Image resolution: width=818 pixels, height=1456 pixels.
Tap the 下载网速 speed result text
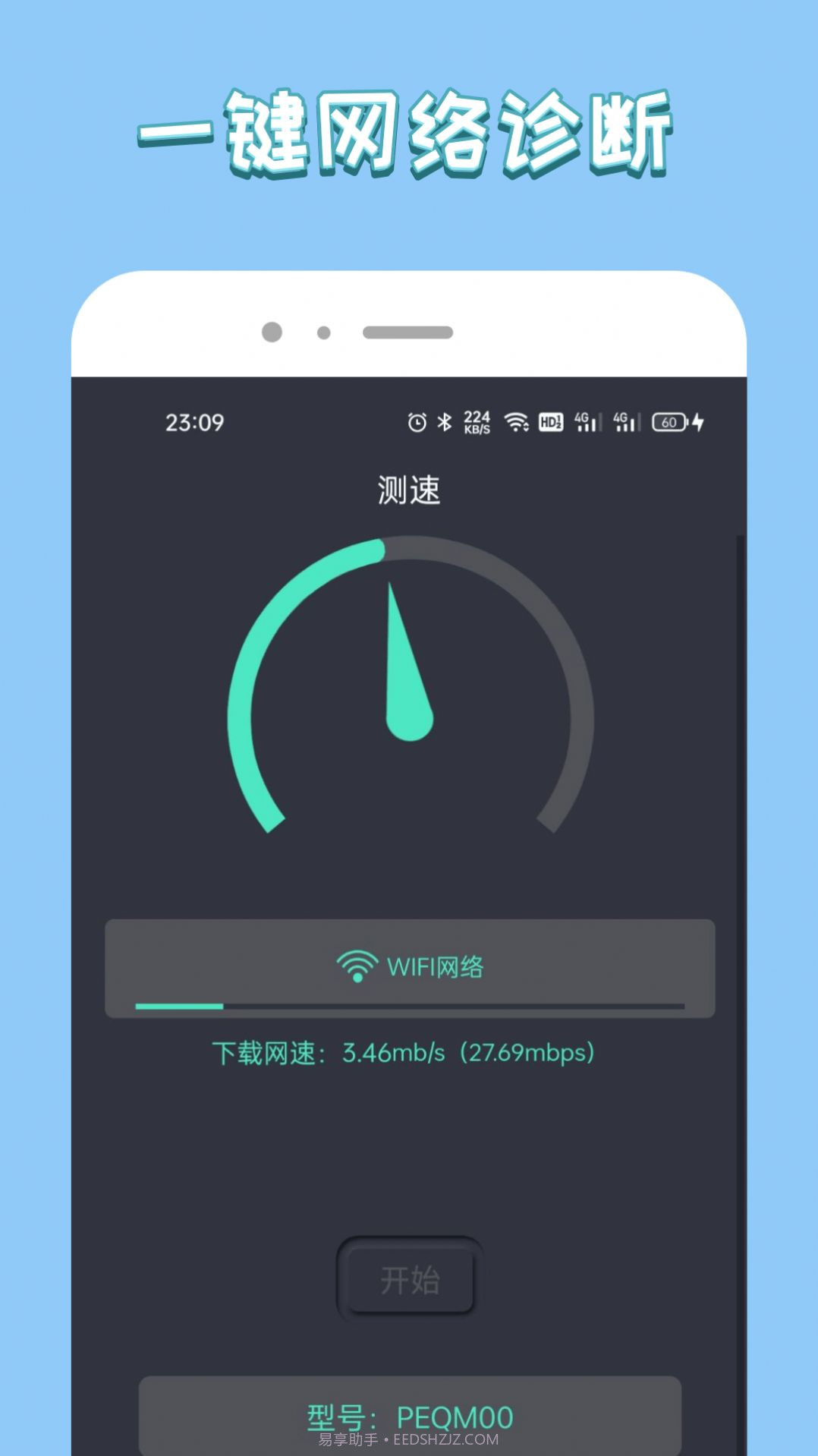pyautogui.click(x=406, y=1053)
